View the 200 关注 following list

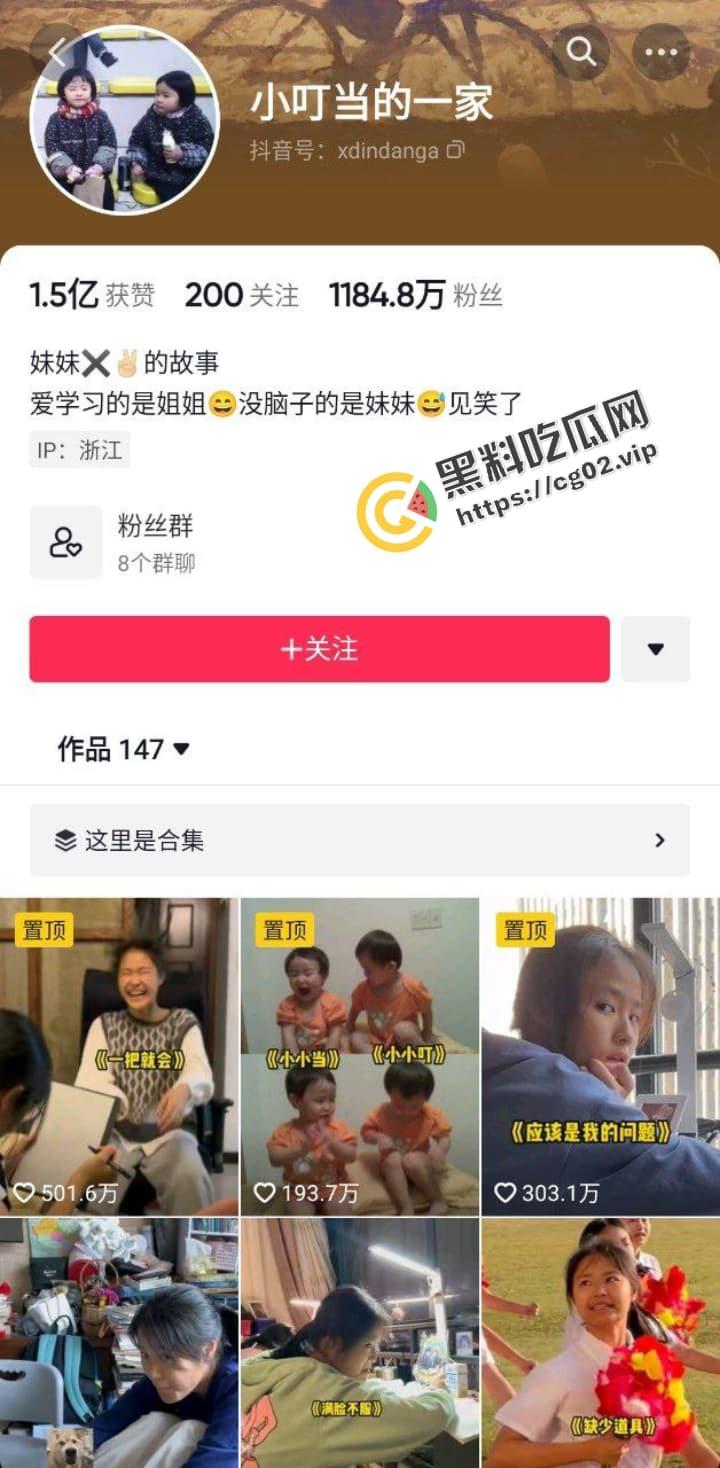tap(241, 295)
